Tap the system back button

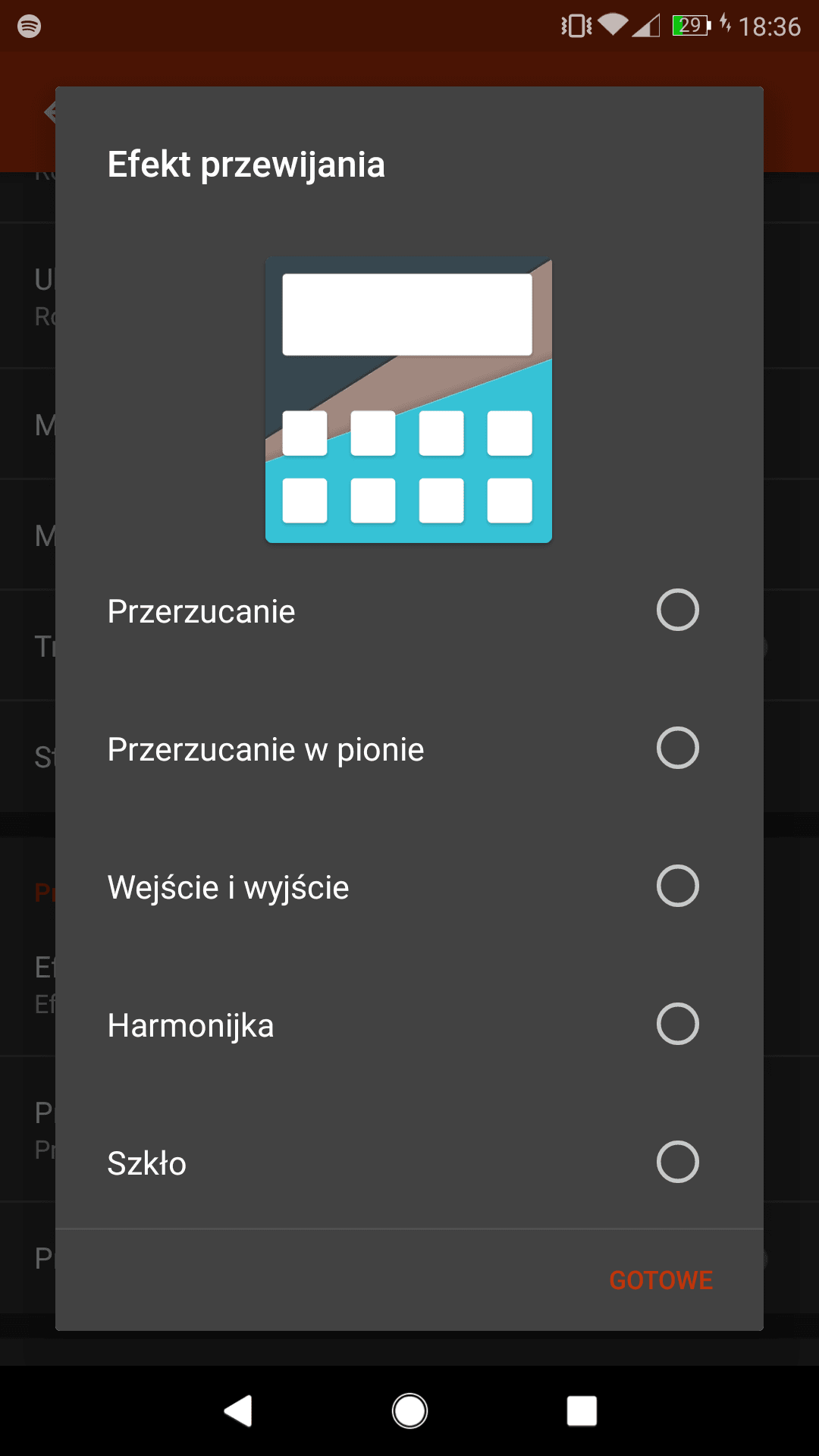[238, 1411]
